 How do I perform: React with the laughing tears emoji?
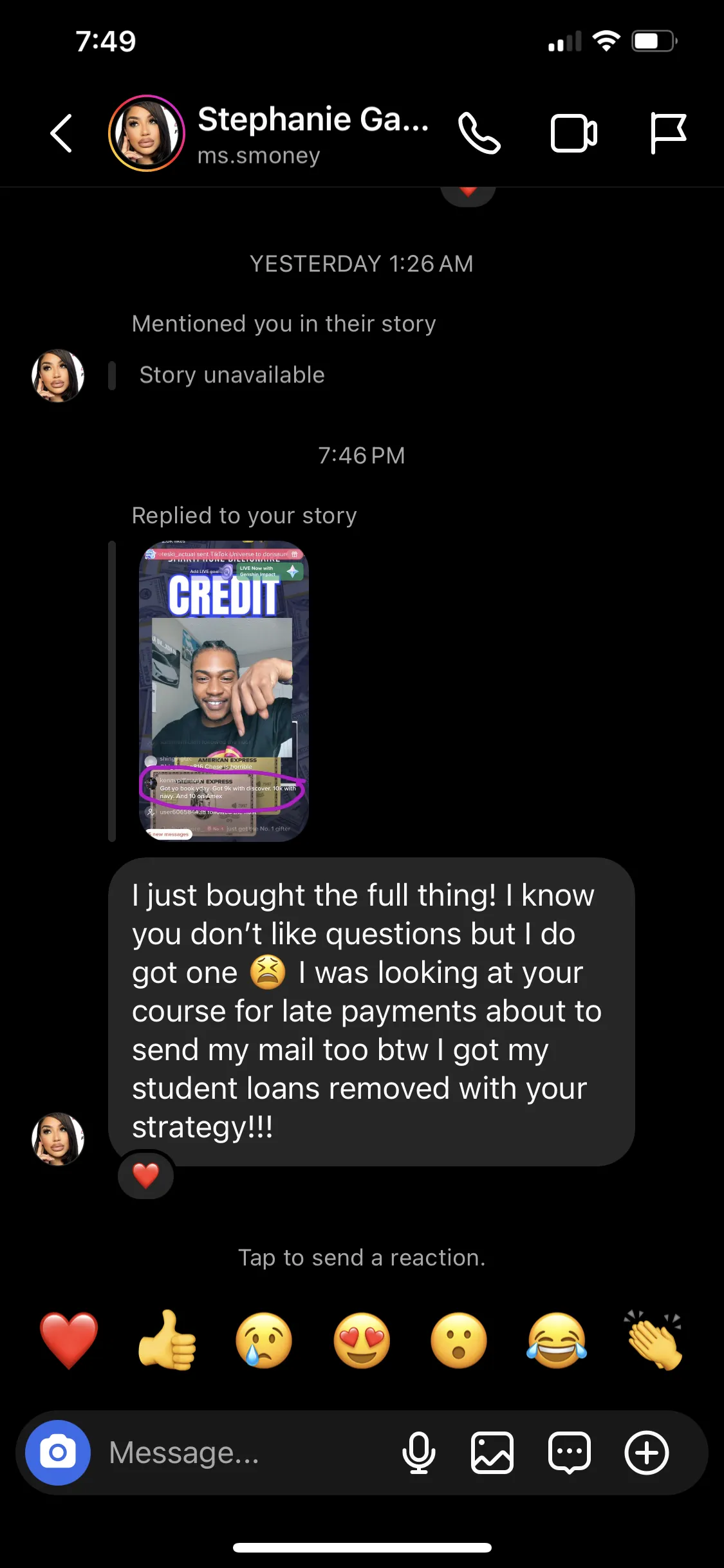[557, 1340]
